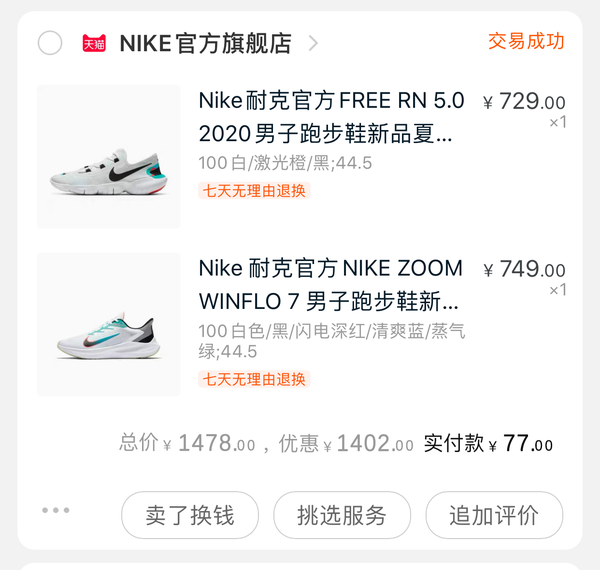Viewport: 600px width, 570px height.
Task: Open the NIKE官方旗舰店 store page
Action: [x=205, y=43]
